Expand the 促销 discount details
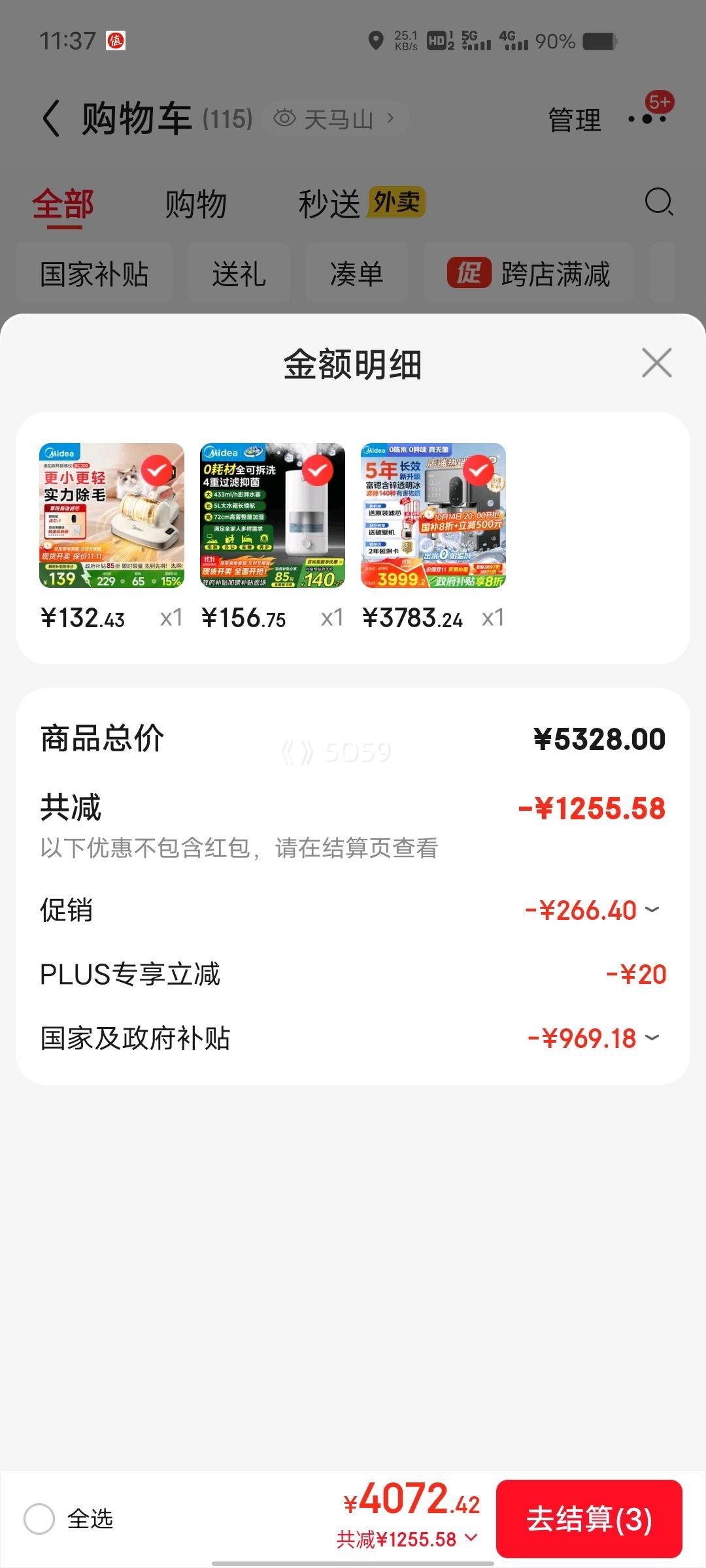This screenshot has height=1568, width=706. pyautogui.click(x=652, y=909)
